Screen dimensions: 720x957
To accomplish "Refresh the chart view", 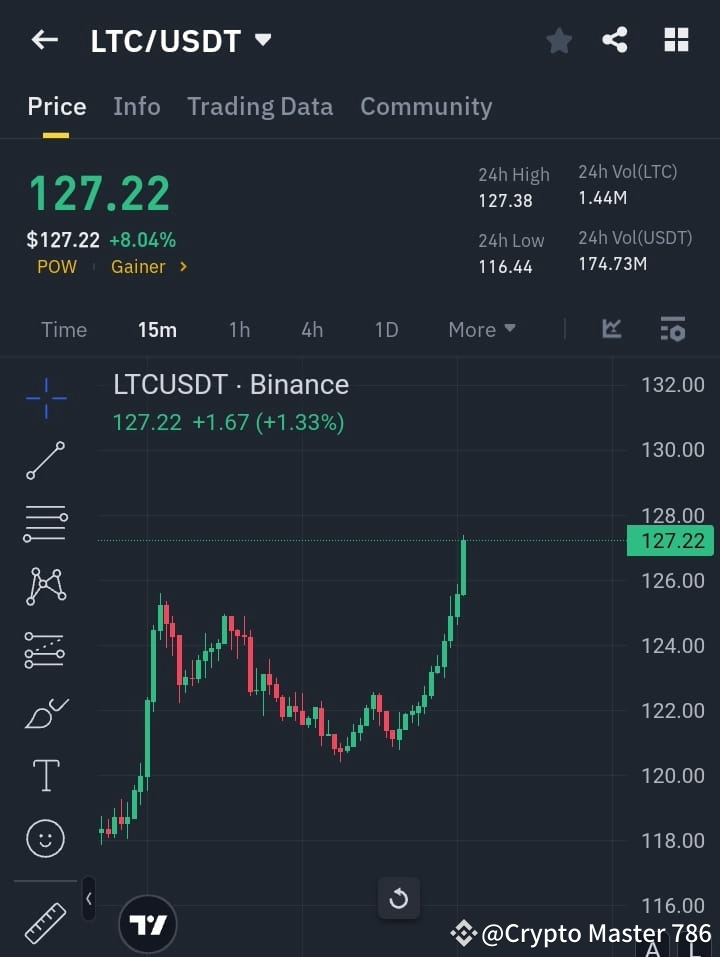I will tap(398, 899).
